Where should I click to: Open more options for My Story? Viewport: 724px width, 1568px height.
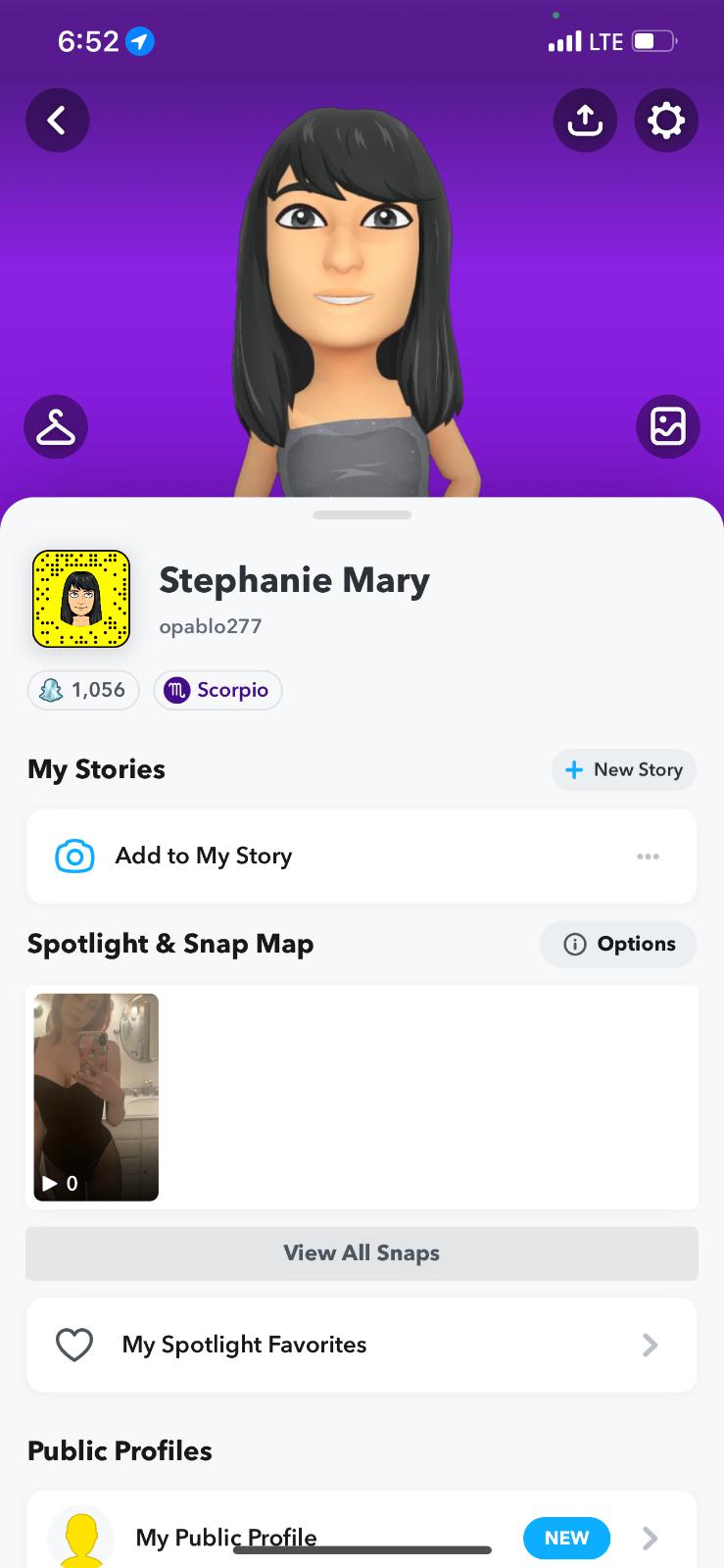(648, 857)
